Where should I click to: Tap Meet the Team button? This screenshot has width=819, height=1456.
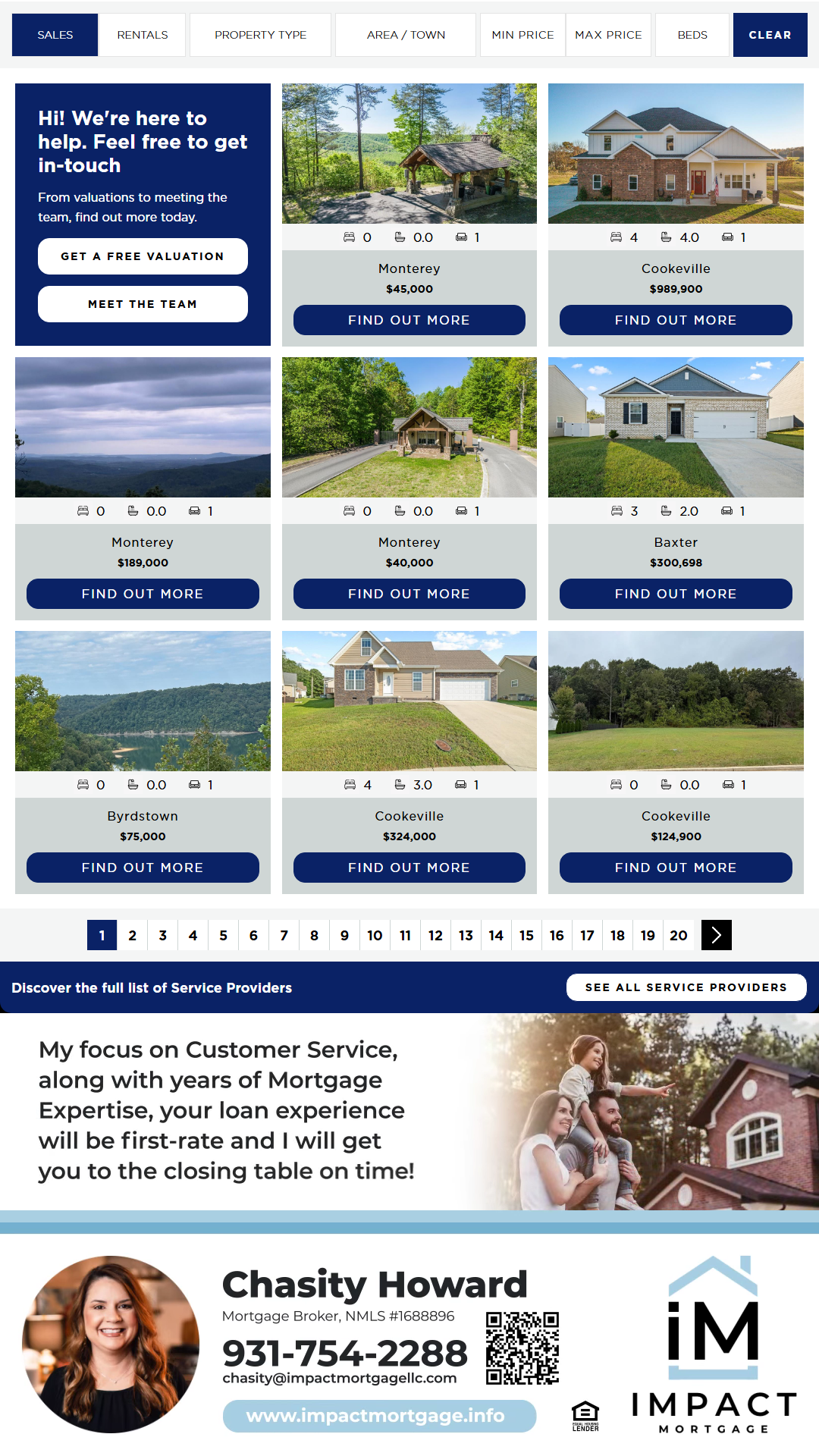[143, 304]
